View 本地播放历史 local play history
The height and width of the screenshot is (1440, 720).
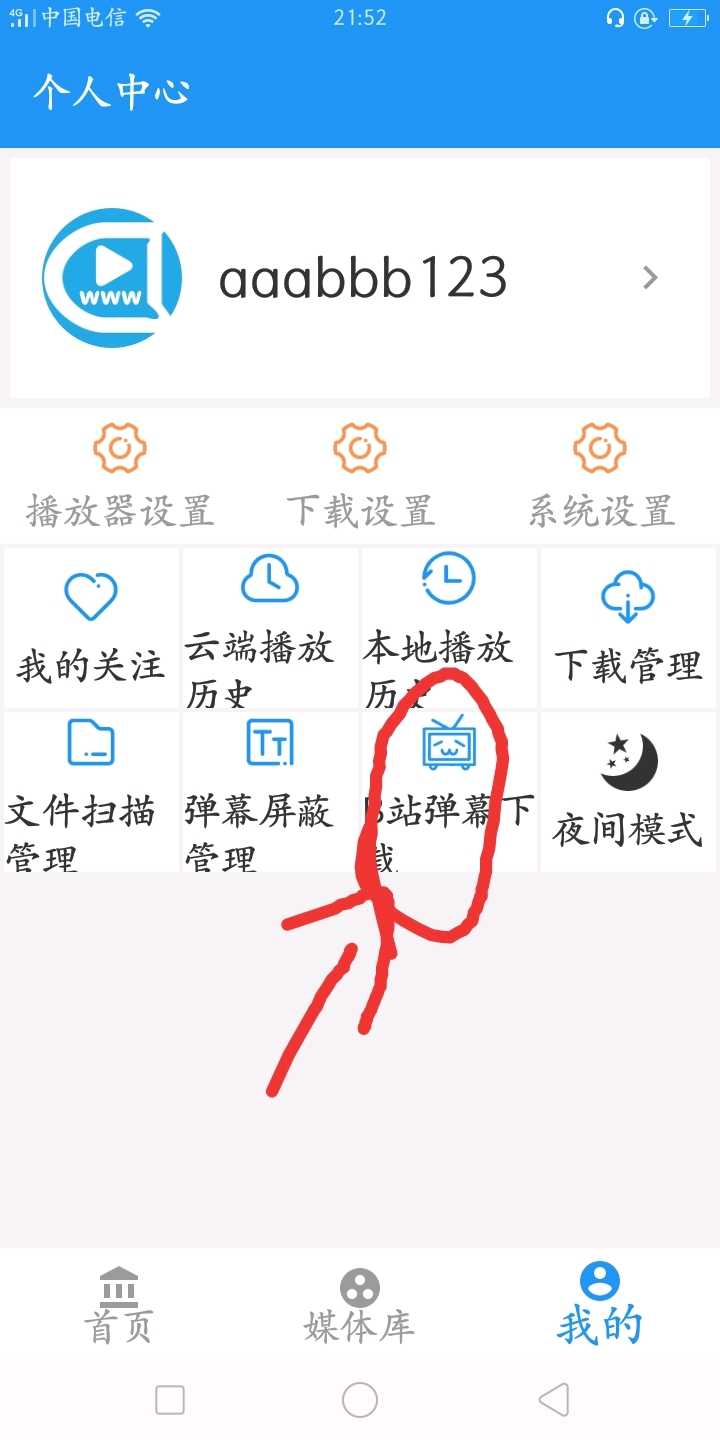click(449, 628)
